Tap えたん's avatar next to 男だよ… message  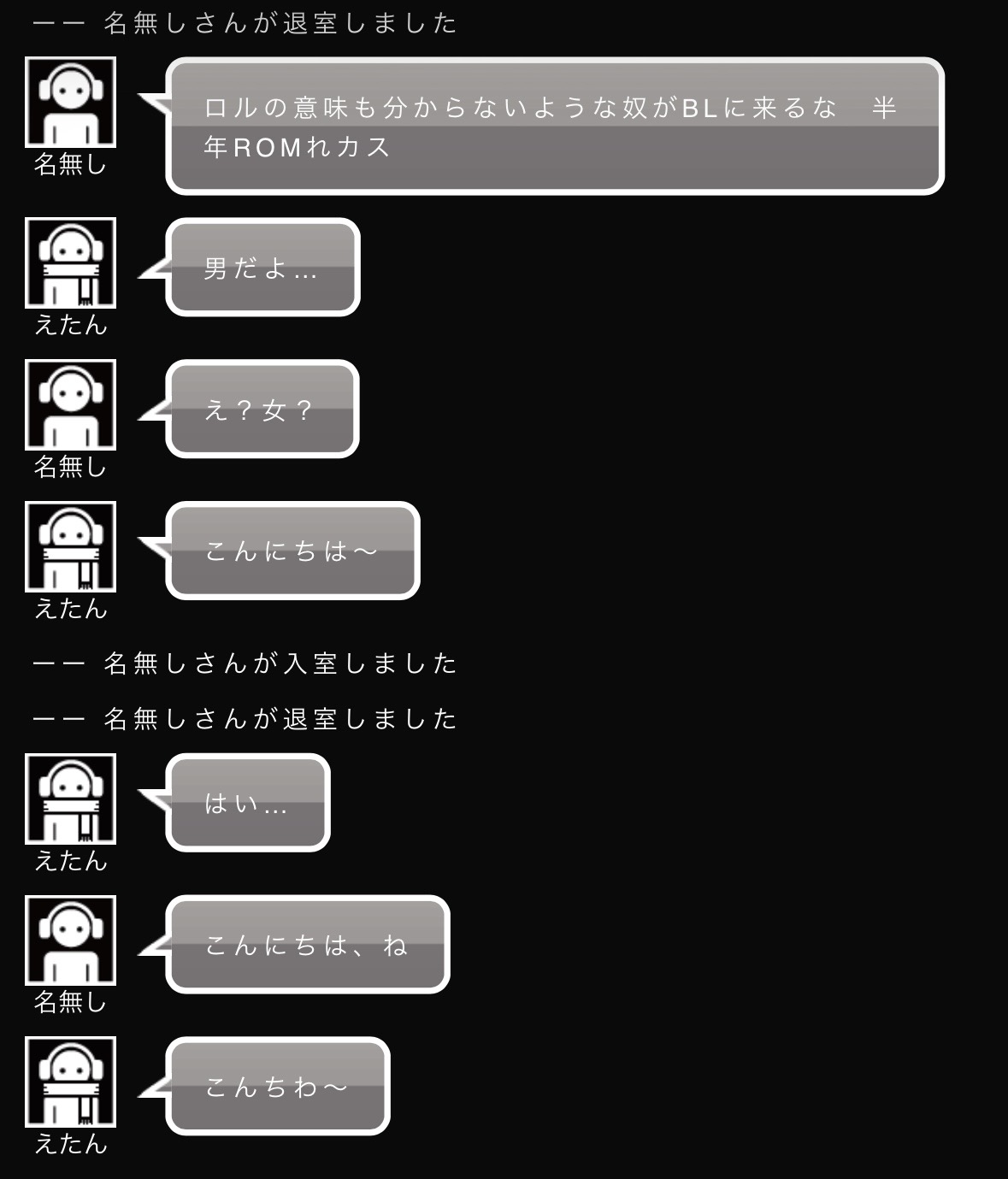point(70,262)
